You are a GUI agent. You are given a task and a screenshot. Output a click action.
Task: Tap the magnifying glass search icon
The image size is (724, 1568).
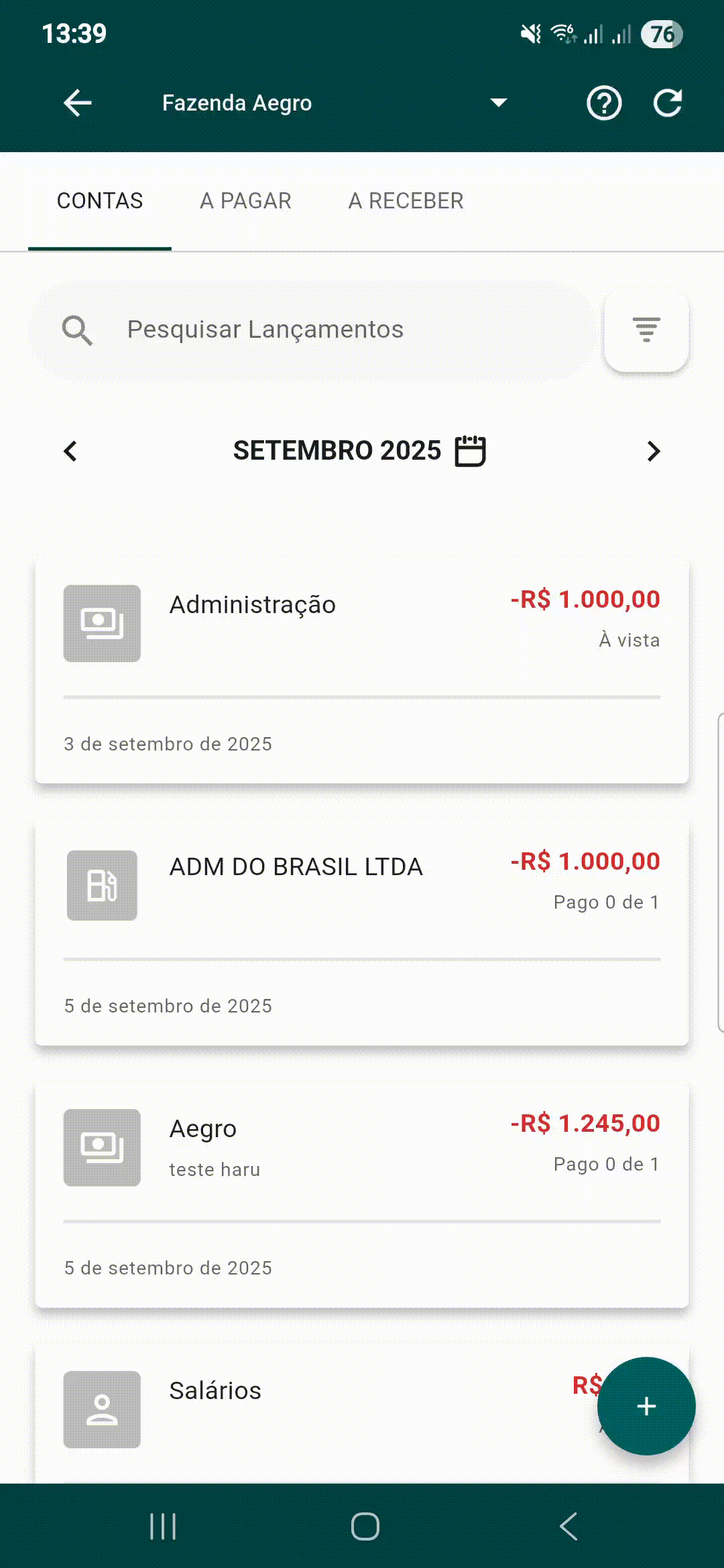click(x=77, y=330)
